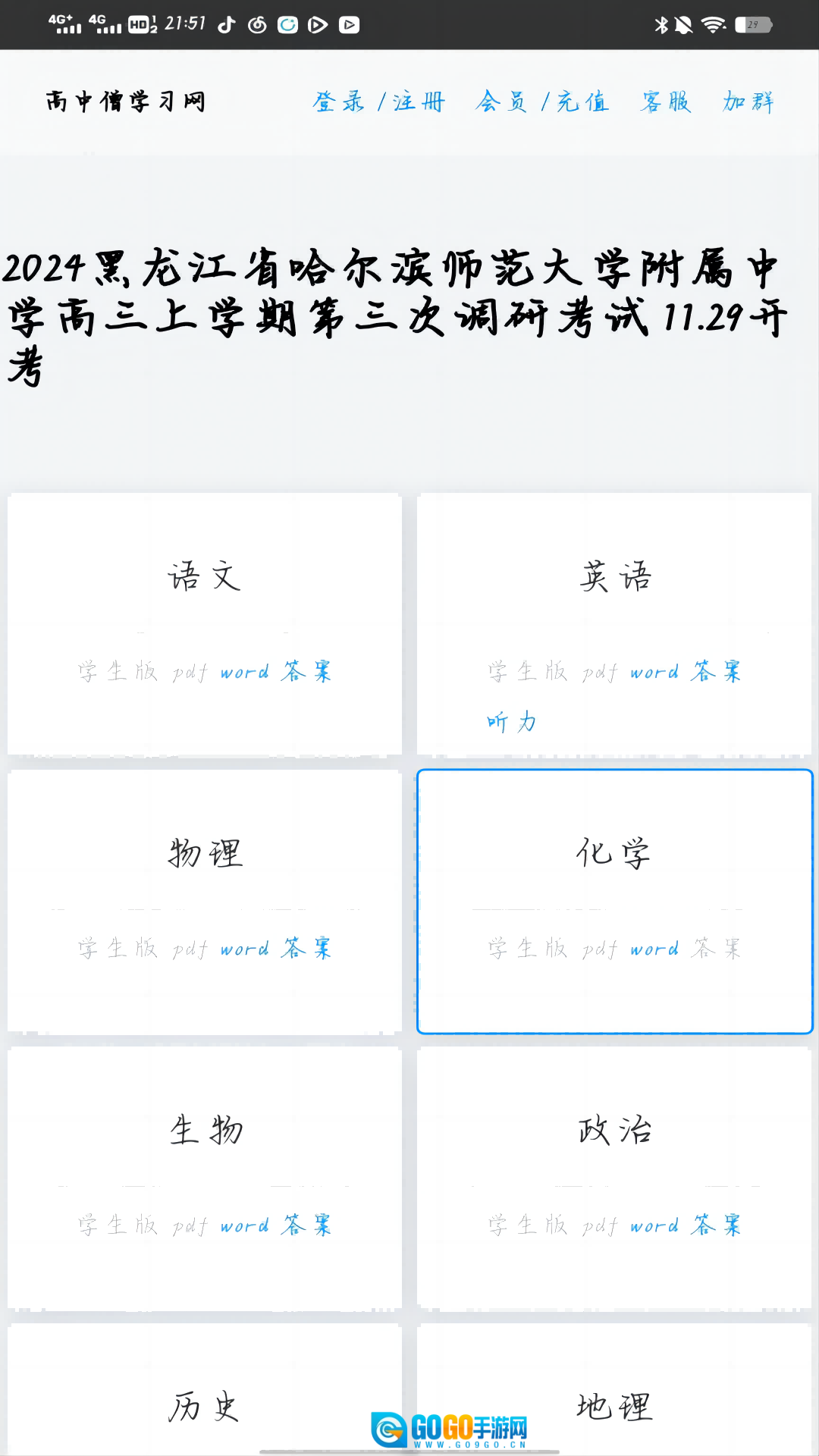View 英语 答案 link
819x1456 pixels.
716,672
